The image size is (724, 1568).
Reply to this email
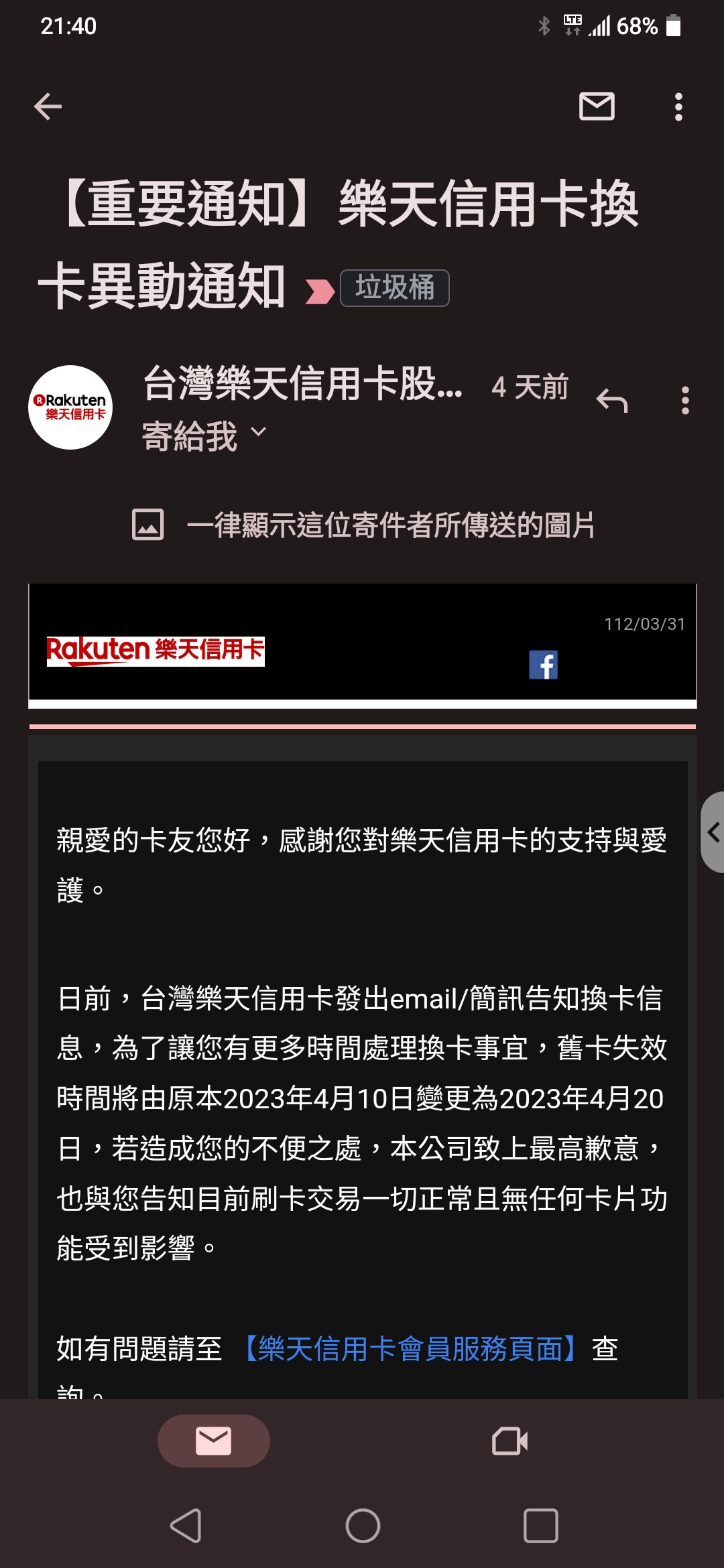pos(611,401)
